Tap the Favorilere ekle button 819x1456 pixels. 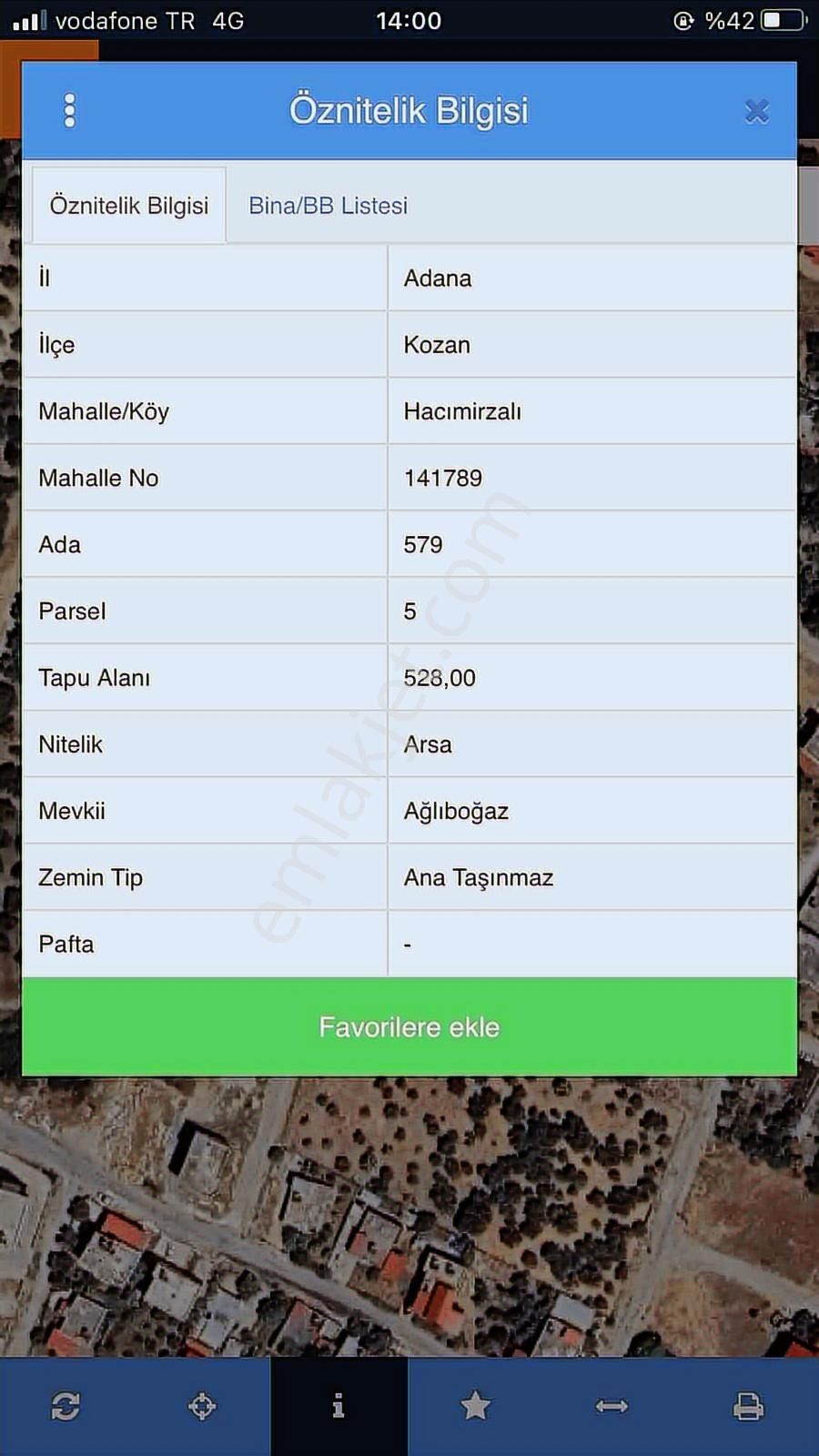409,1027
